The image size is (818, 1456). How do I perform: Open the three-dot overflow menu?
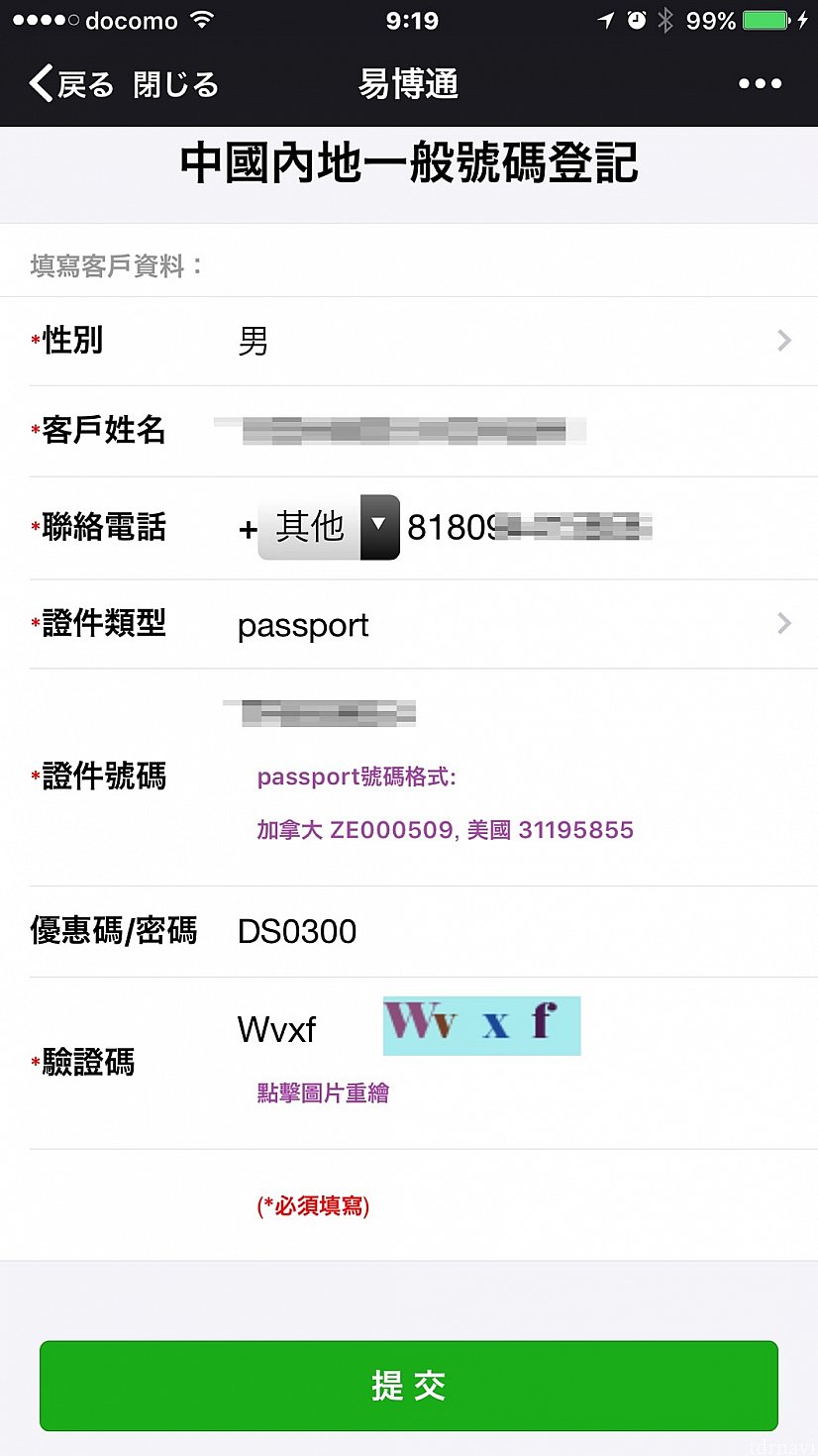point(760,84)
